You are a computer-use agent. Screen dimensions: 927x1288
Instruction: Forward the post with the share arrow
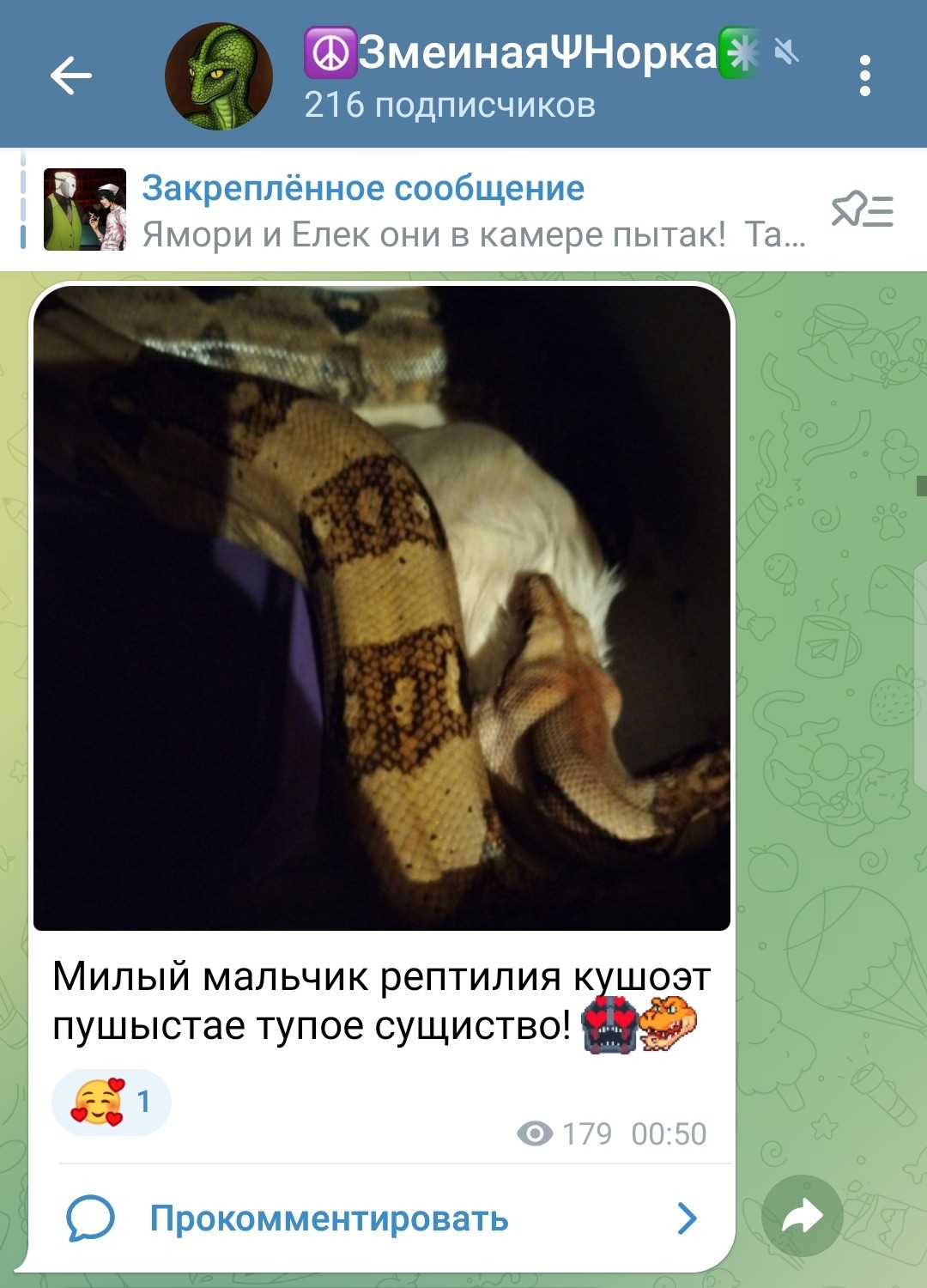pyautogui.click(x=802, y=1216)
